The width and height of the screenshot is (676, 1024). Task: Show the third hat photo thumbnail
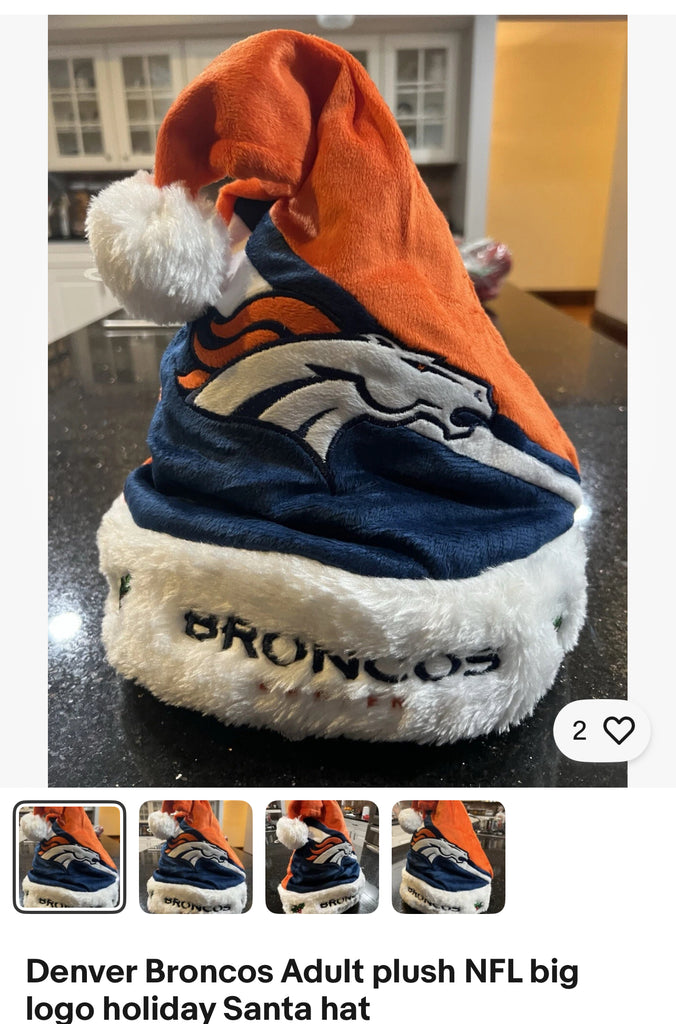[x=321, y=857]
